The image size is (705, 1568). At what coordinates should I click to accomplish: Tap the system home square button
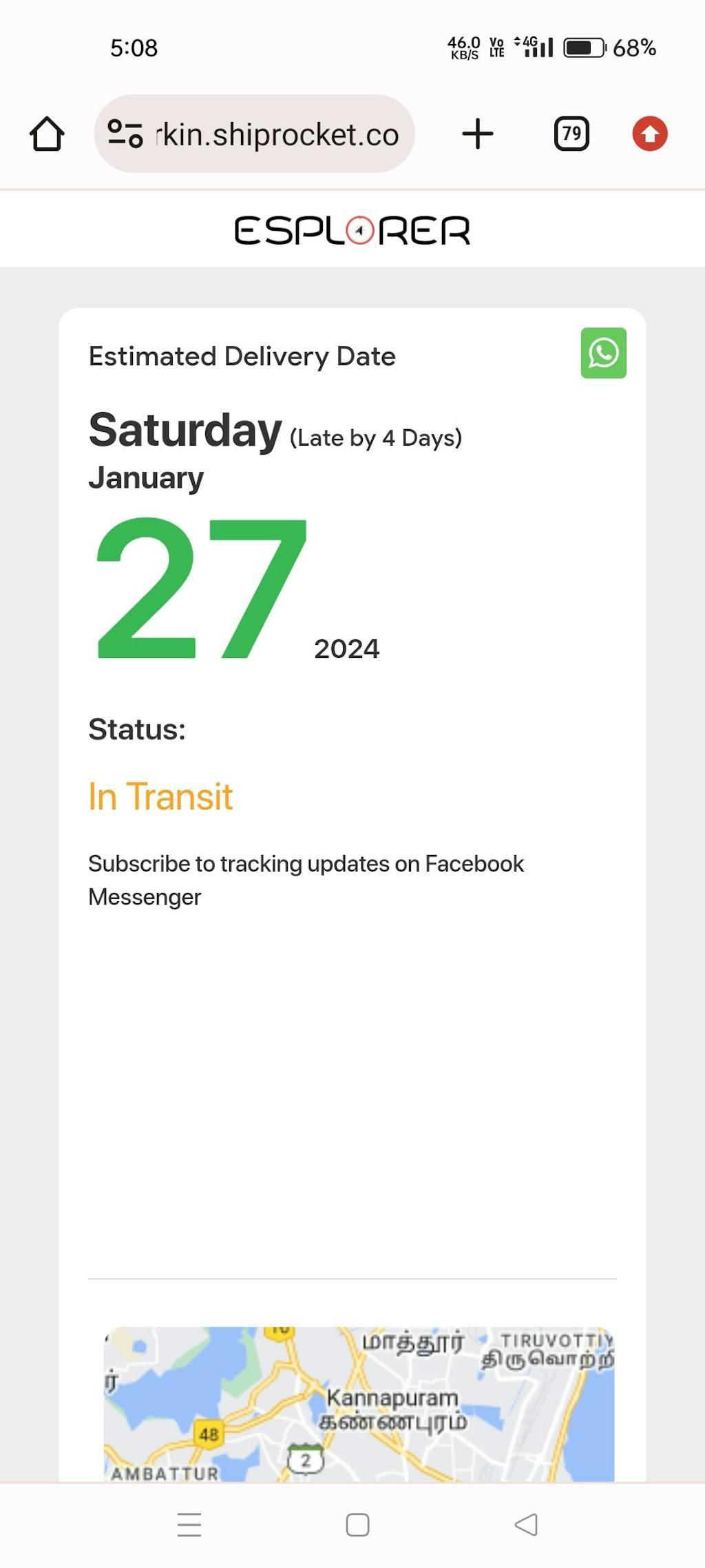click(x=357, y=1524)
